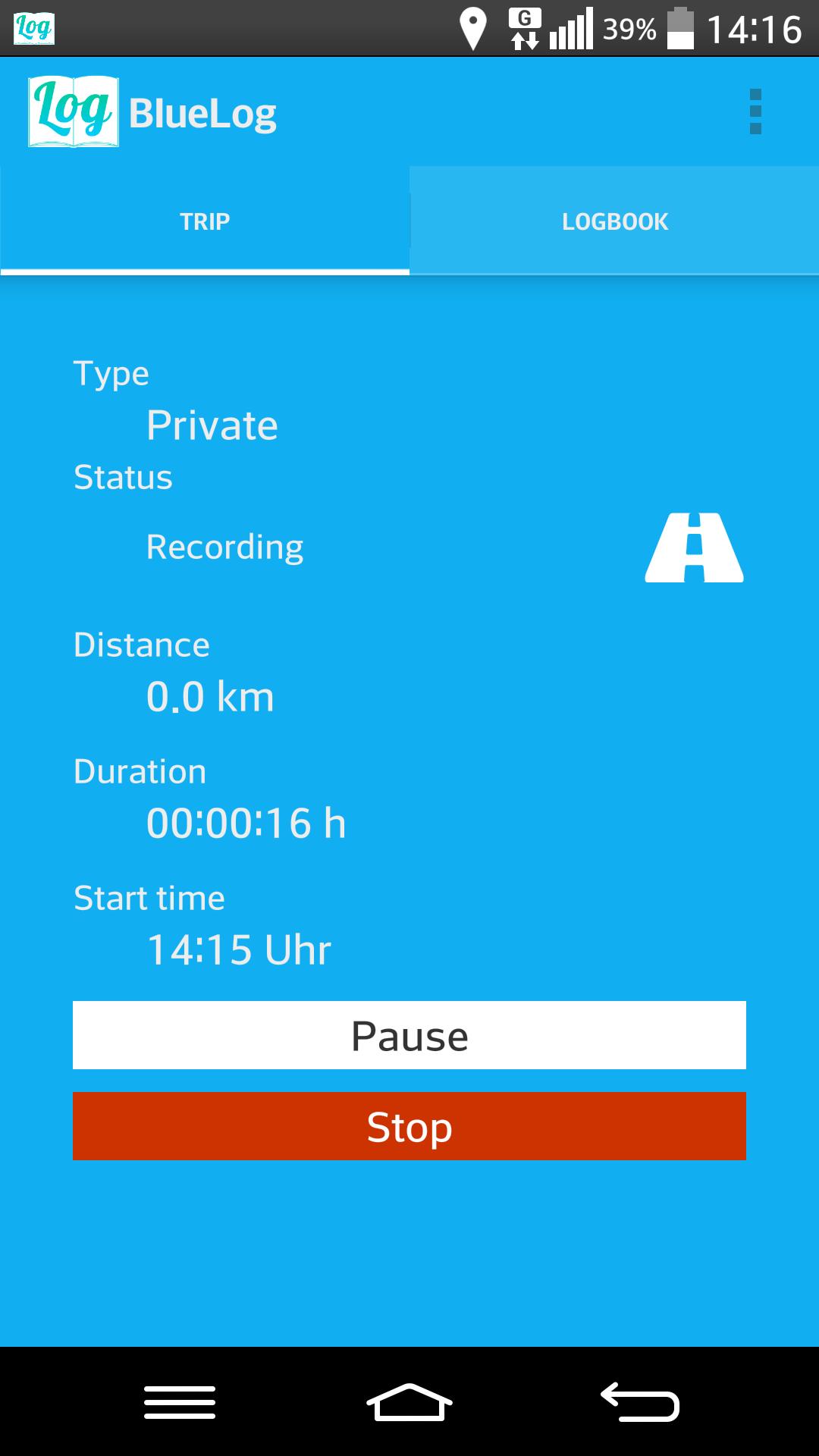Go to the home screen
The image size is (819, 1456).
coord(409,1401)
